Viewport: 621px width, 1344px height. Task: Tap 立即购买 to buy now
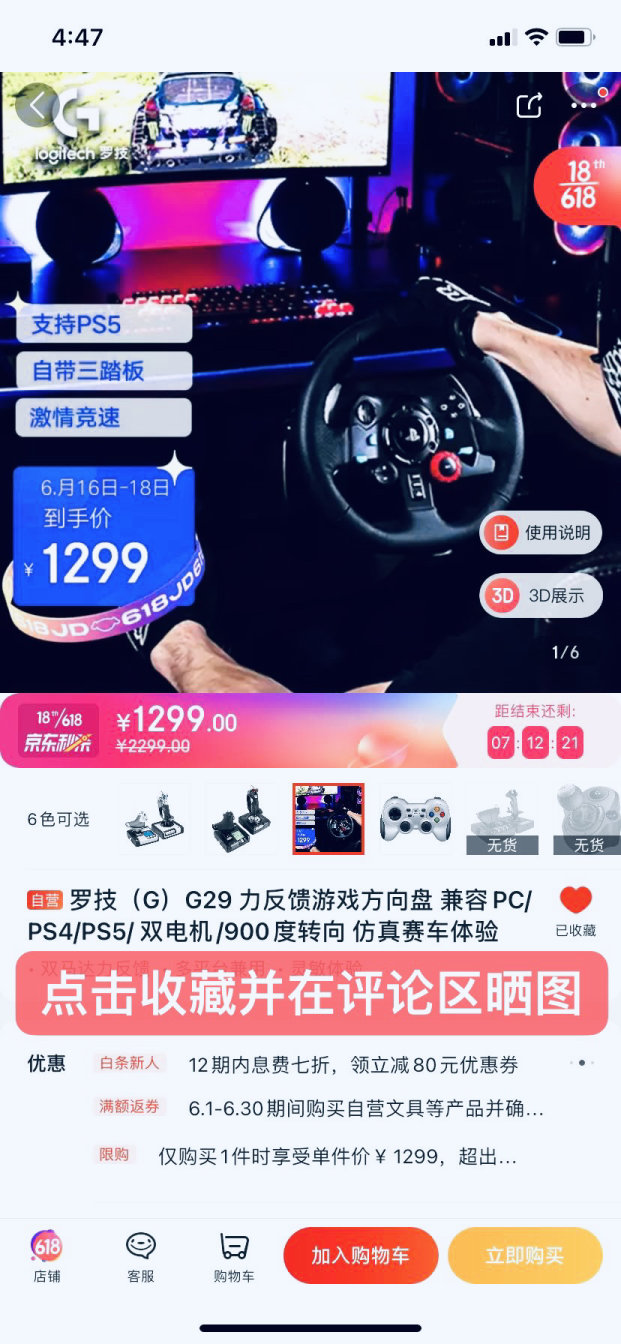click(x=525, y=1255)
